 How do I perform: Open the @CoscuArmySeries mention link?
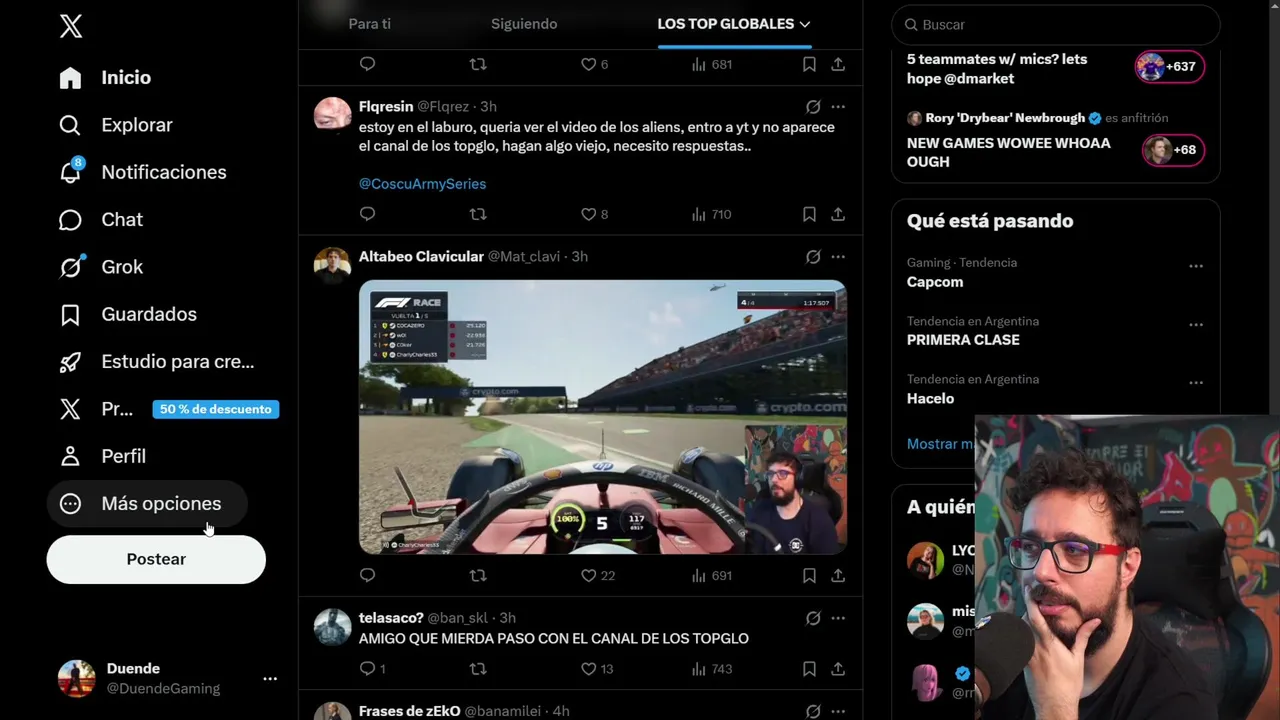tap(422, 184)
